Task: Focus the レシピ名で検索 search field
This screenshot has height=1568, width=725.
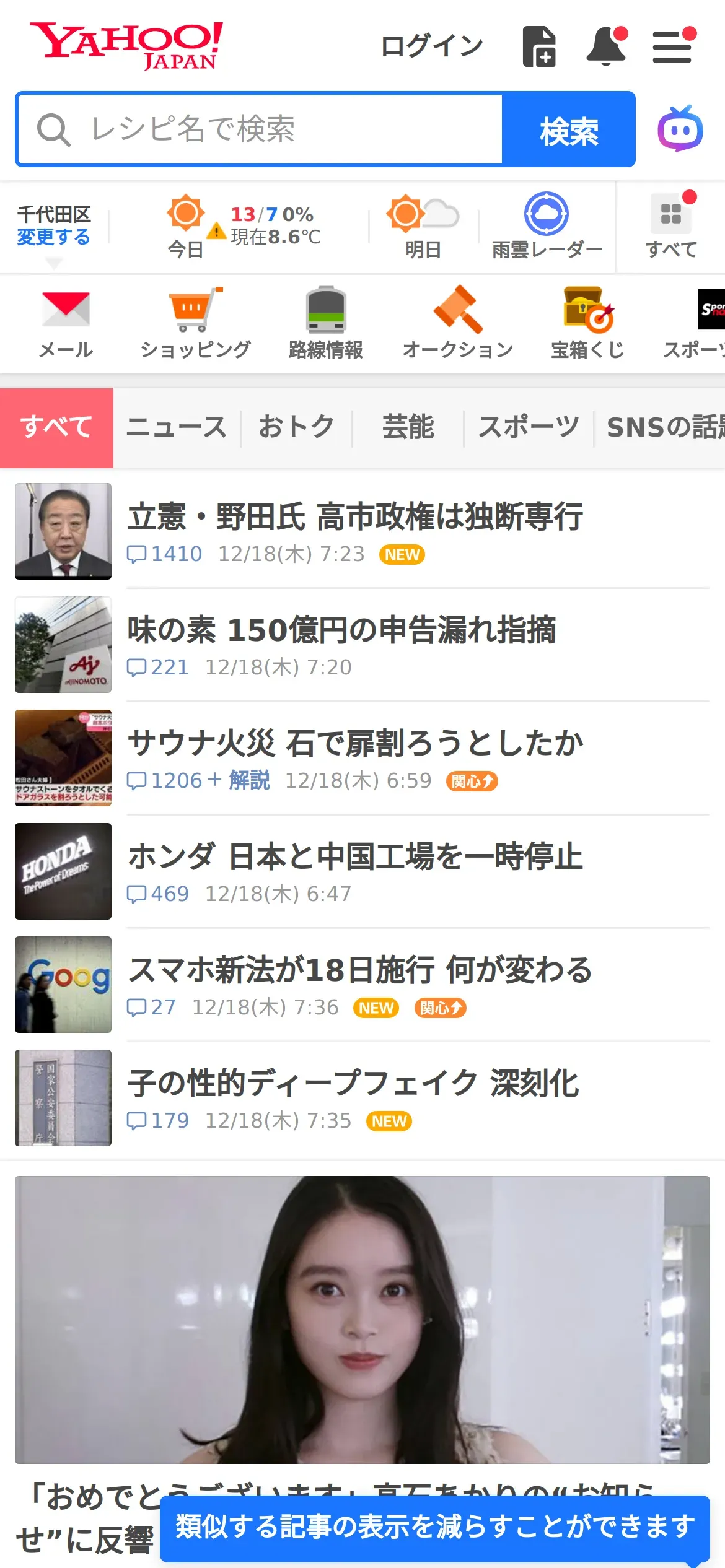Action: pos(260,129)
